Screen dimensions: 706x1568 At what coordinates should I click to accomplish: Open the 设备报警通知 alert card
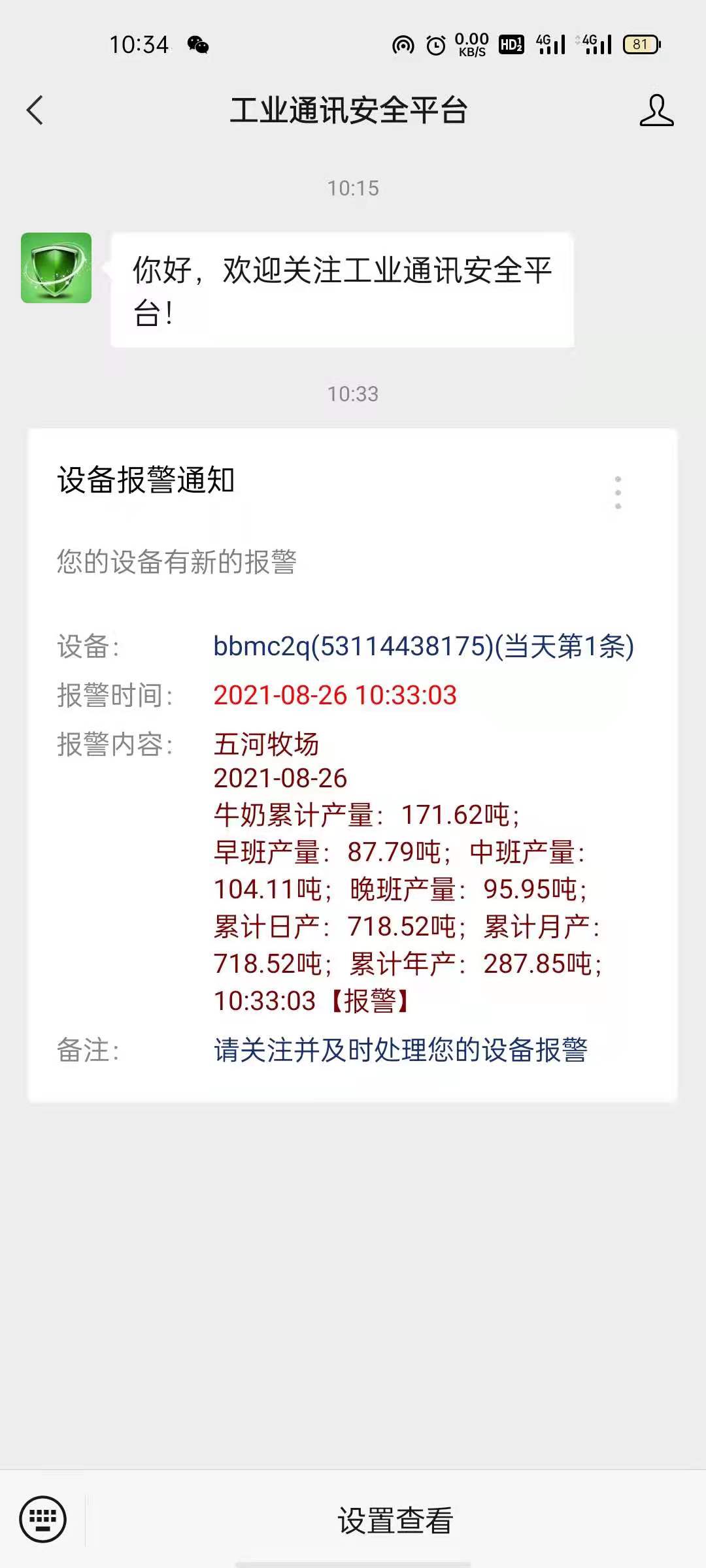(353, 764)
